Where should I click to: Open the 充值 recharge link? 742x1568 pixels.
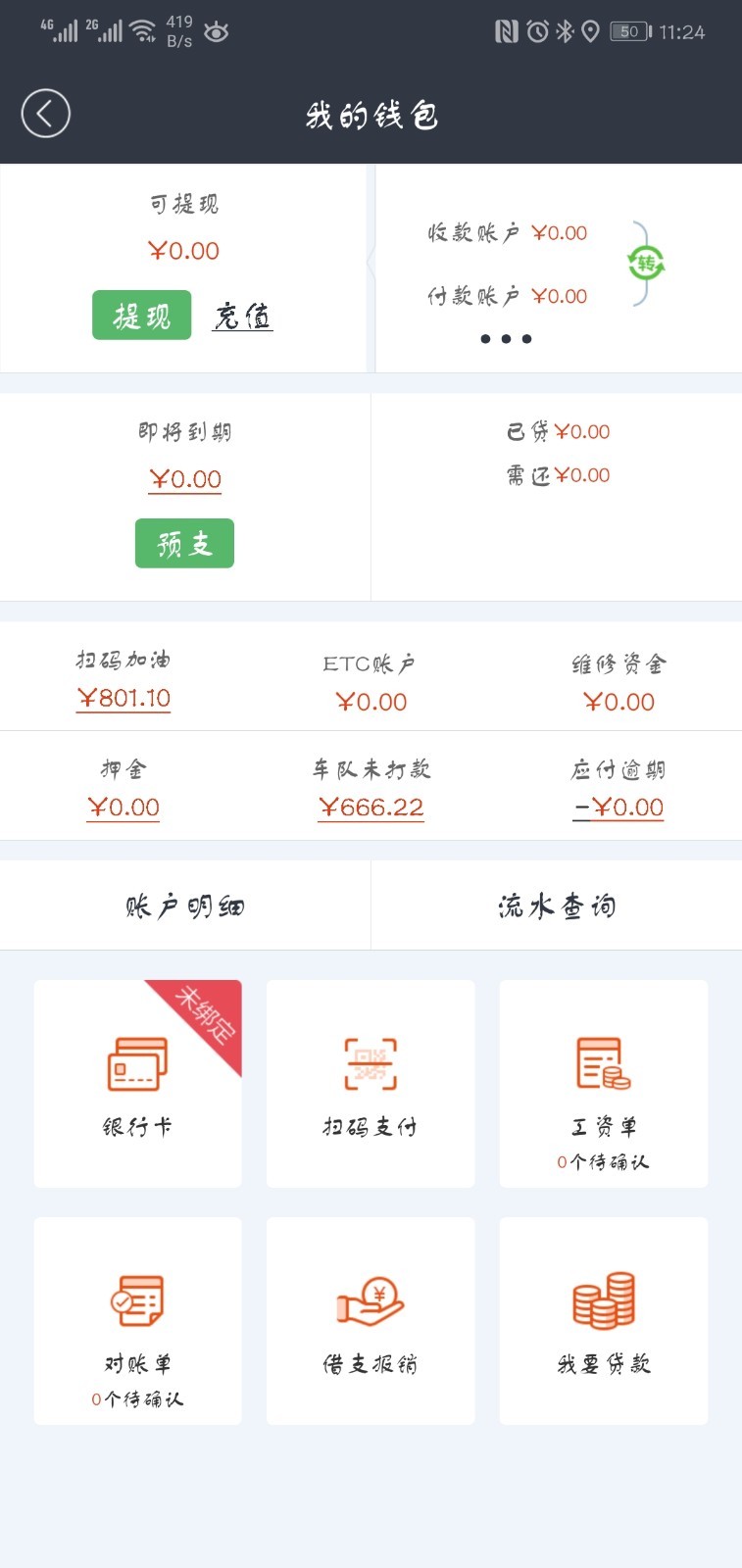click(243, 315)
